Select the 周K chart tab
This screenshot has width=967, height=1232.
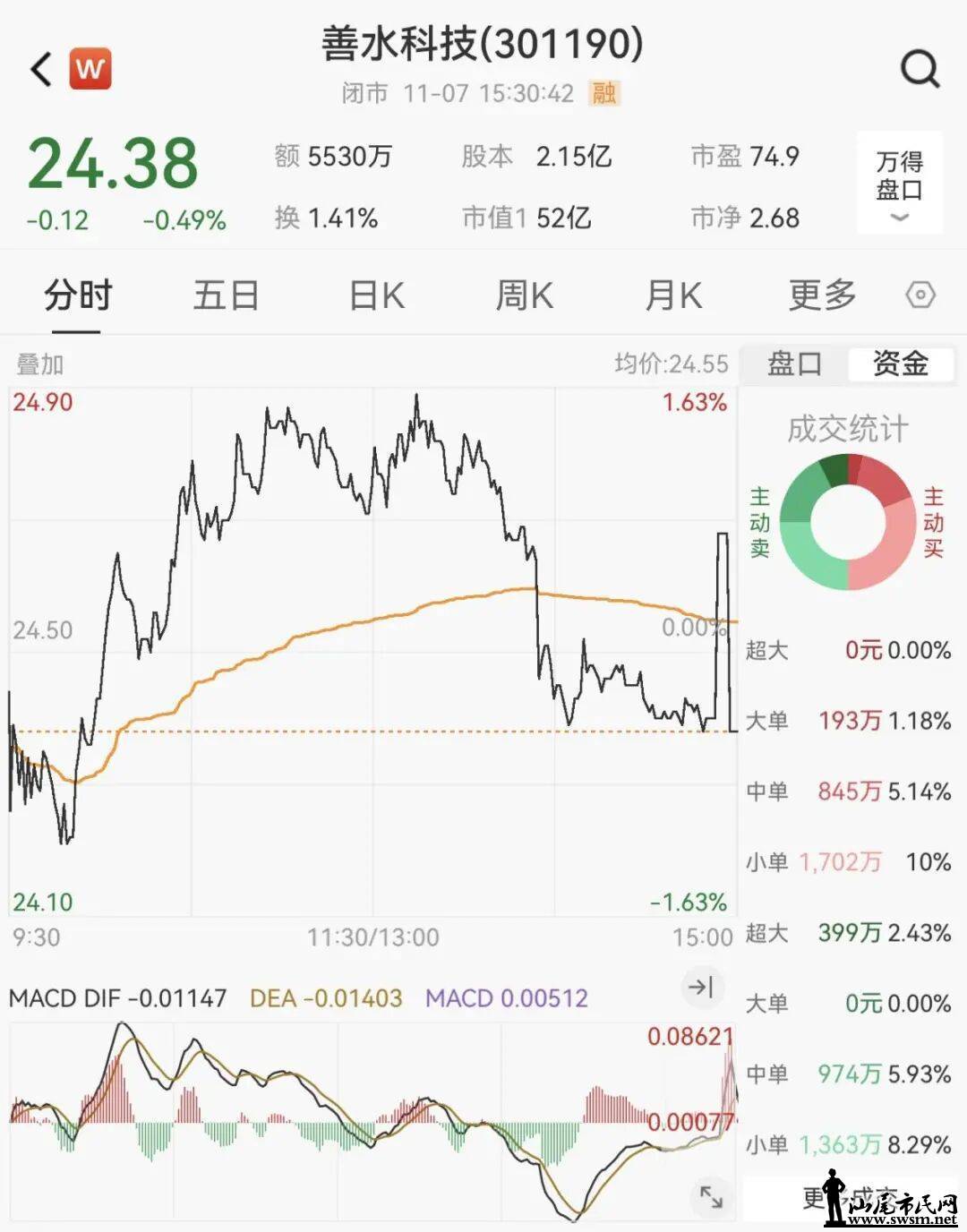pos(525,295)
